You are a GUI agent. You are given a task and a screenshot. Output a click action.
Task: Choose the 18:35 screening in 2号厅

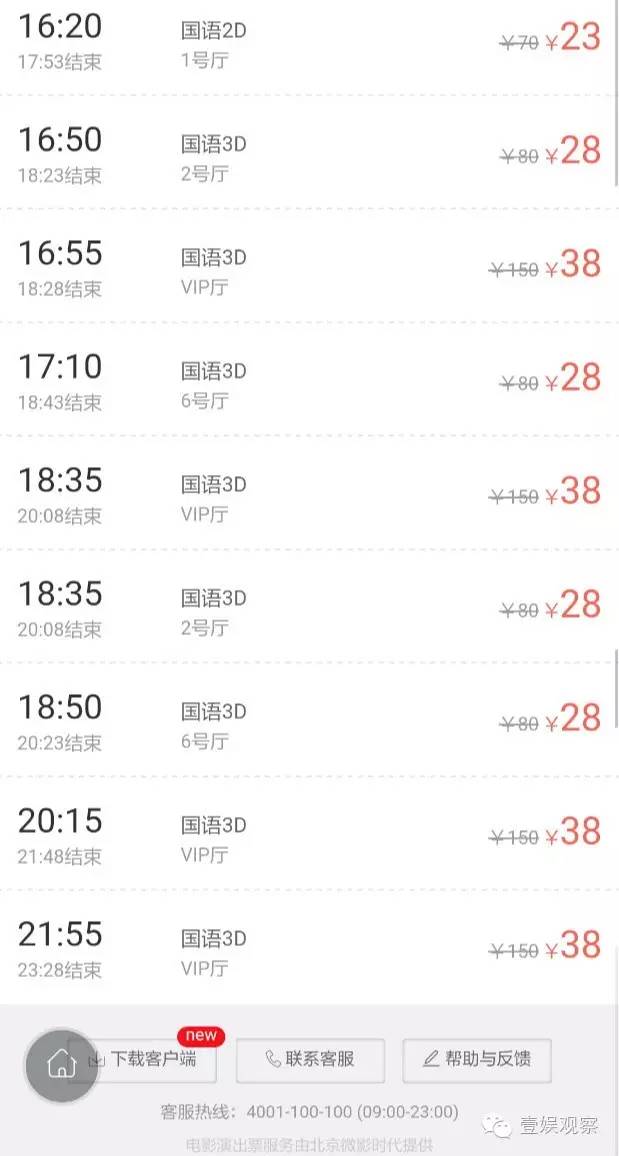[x=310, y=606]
